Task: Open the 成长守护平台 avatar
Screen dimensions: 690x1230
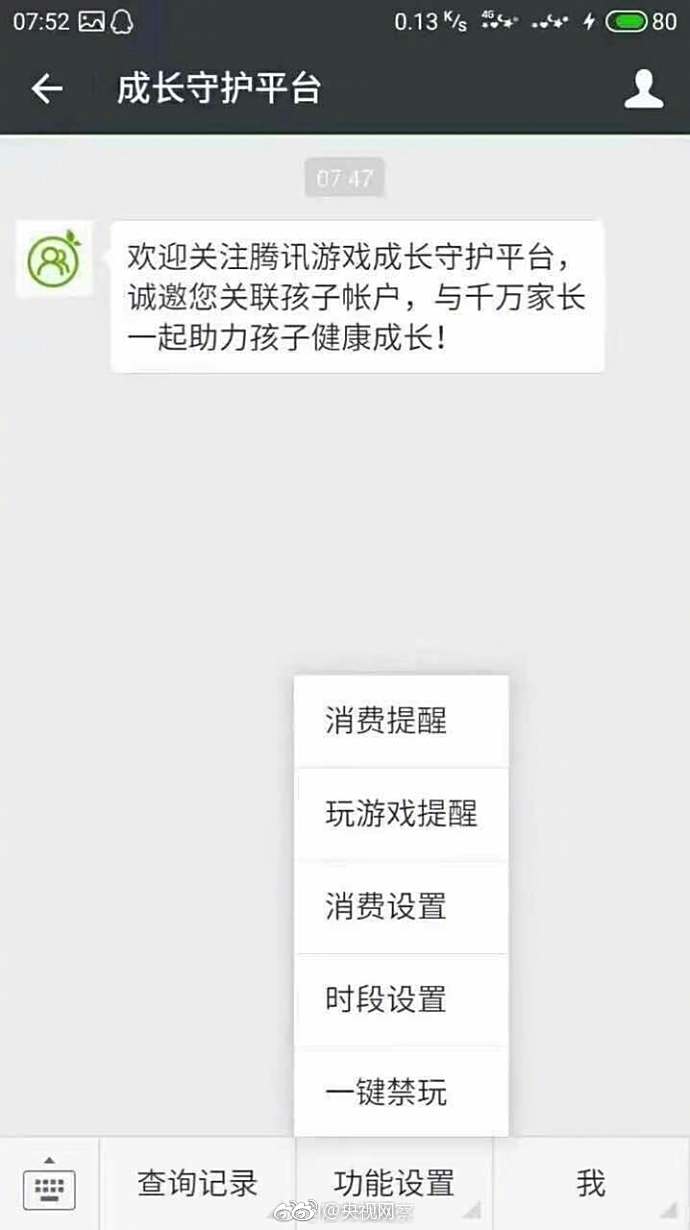Action: click(55, 259)
